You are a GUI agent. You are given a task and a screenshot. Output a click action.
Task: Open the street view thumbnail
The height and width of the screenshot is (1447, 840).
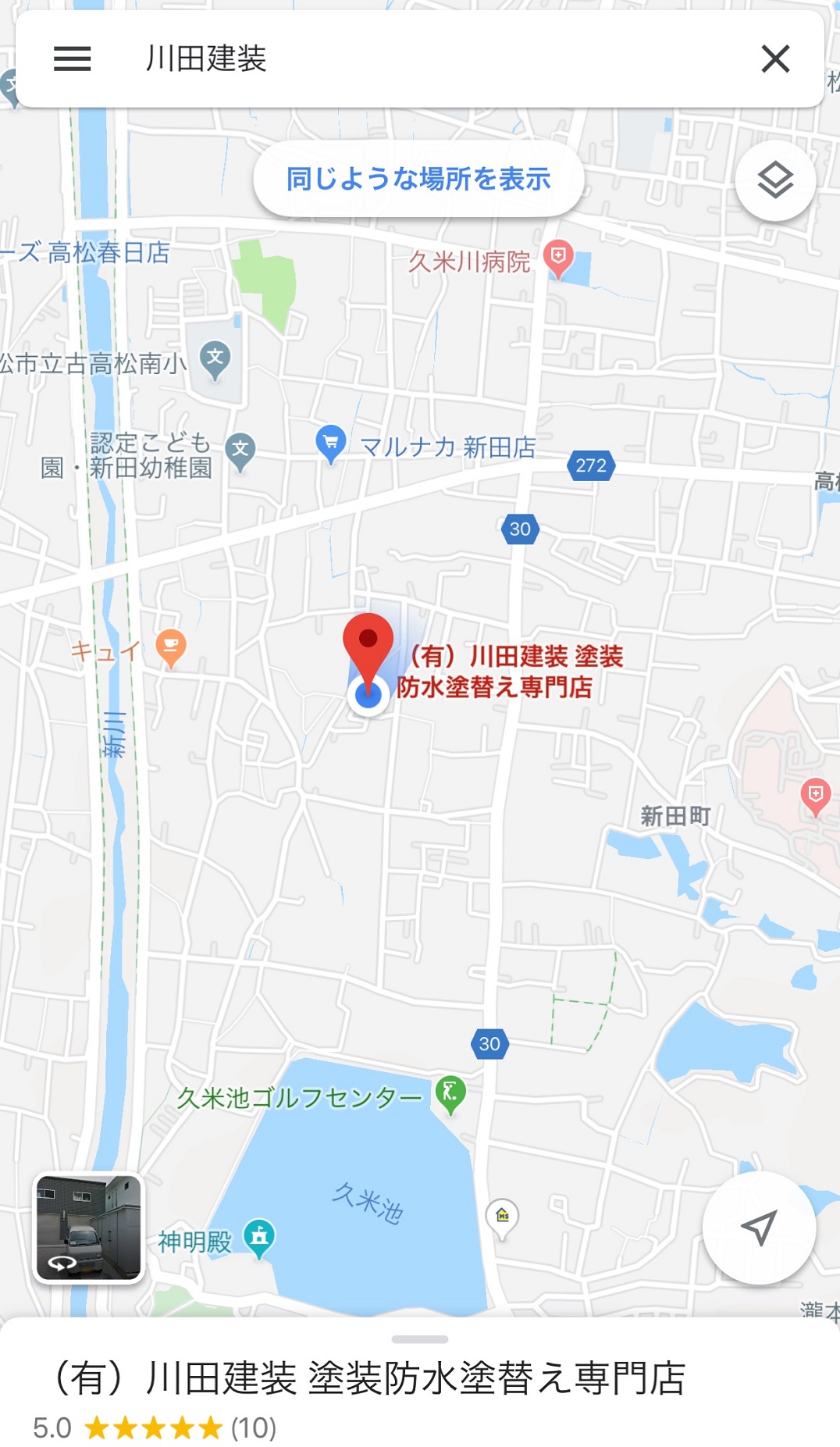click(x=89, y=1228)
